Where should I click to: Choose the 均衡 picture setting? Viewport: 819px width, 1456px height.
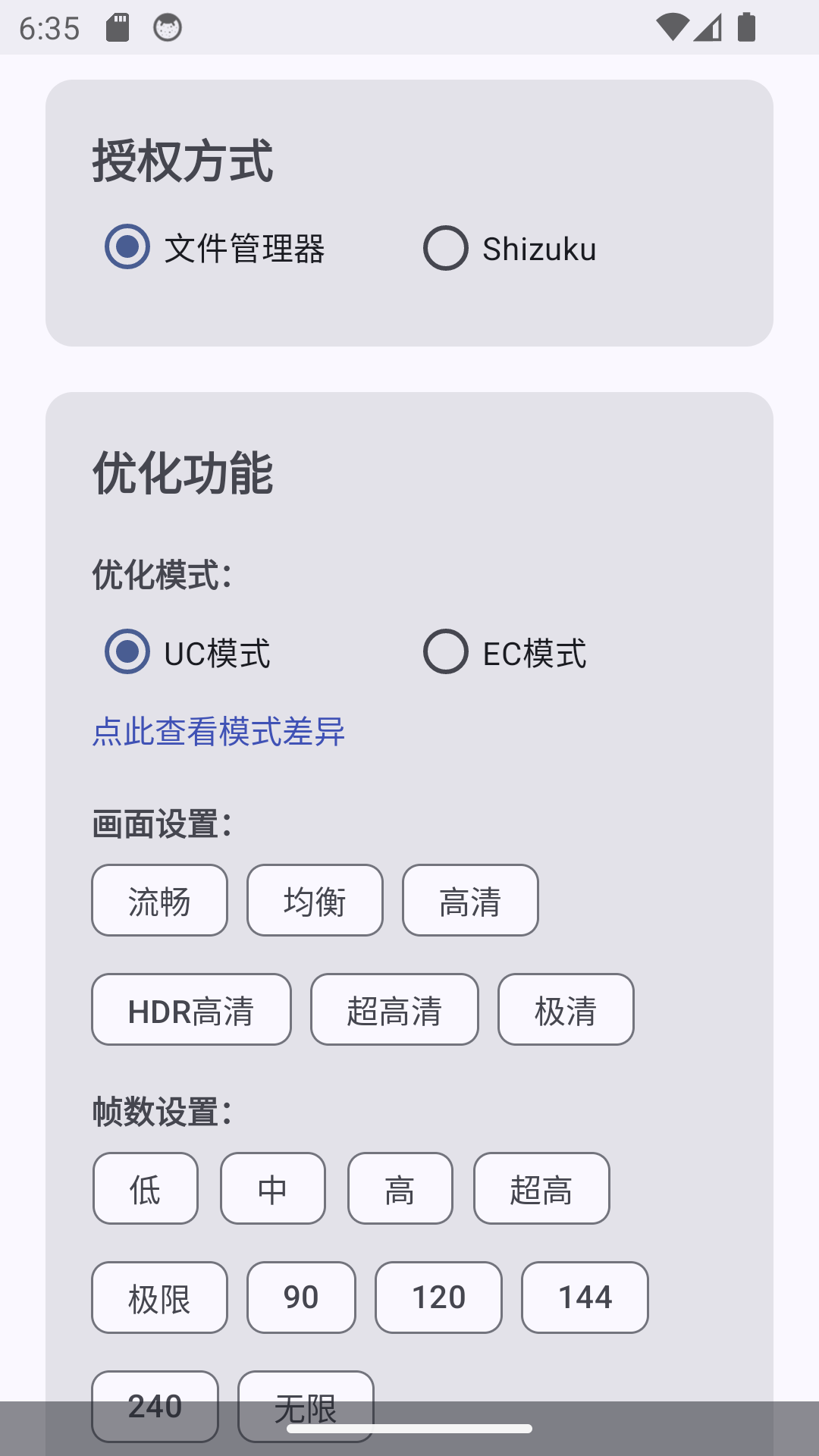[314, 901]
